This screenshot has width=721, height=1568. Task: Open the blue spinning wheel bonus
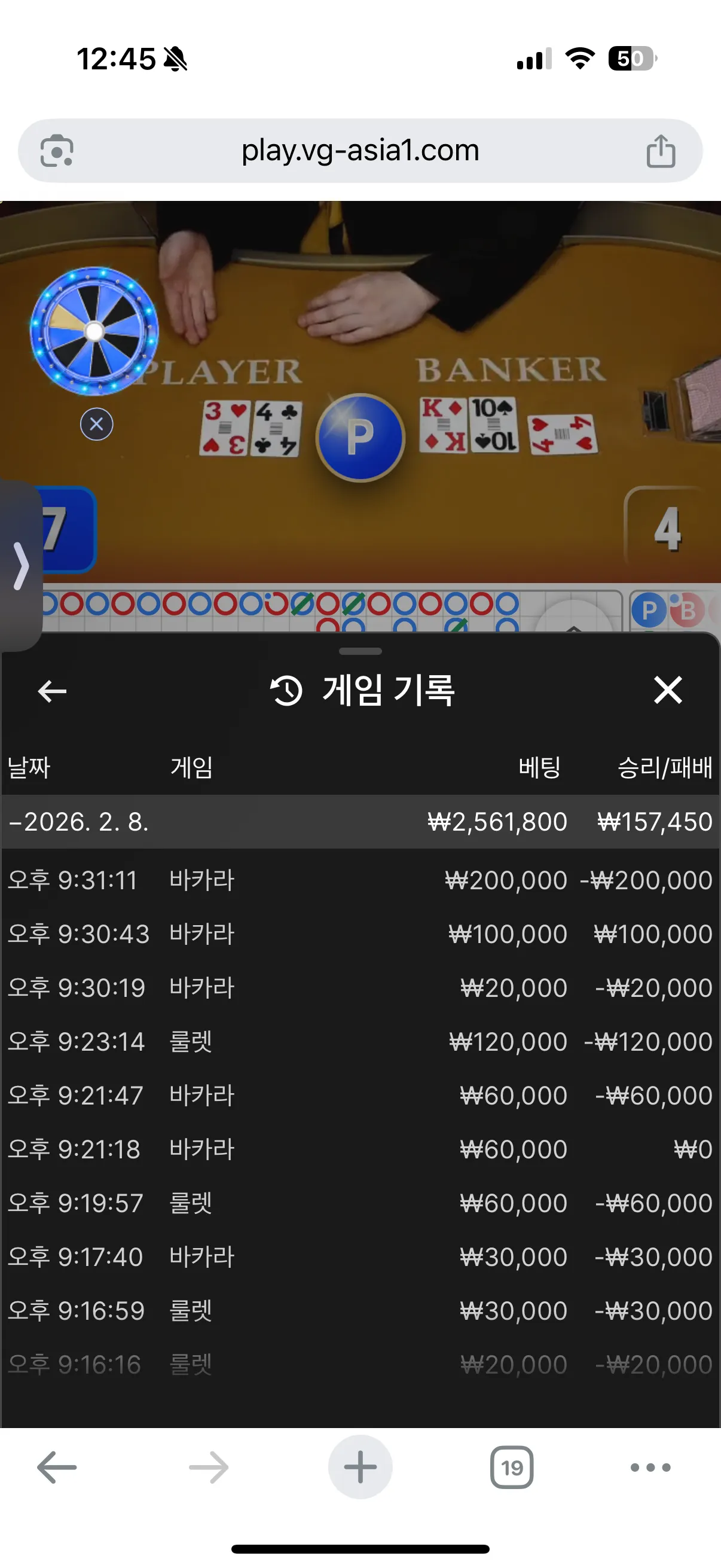[x=94, y=331]
